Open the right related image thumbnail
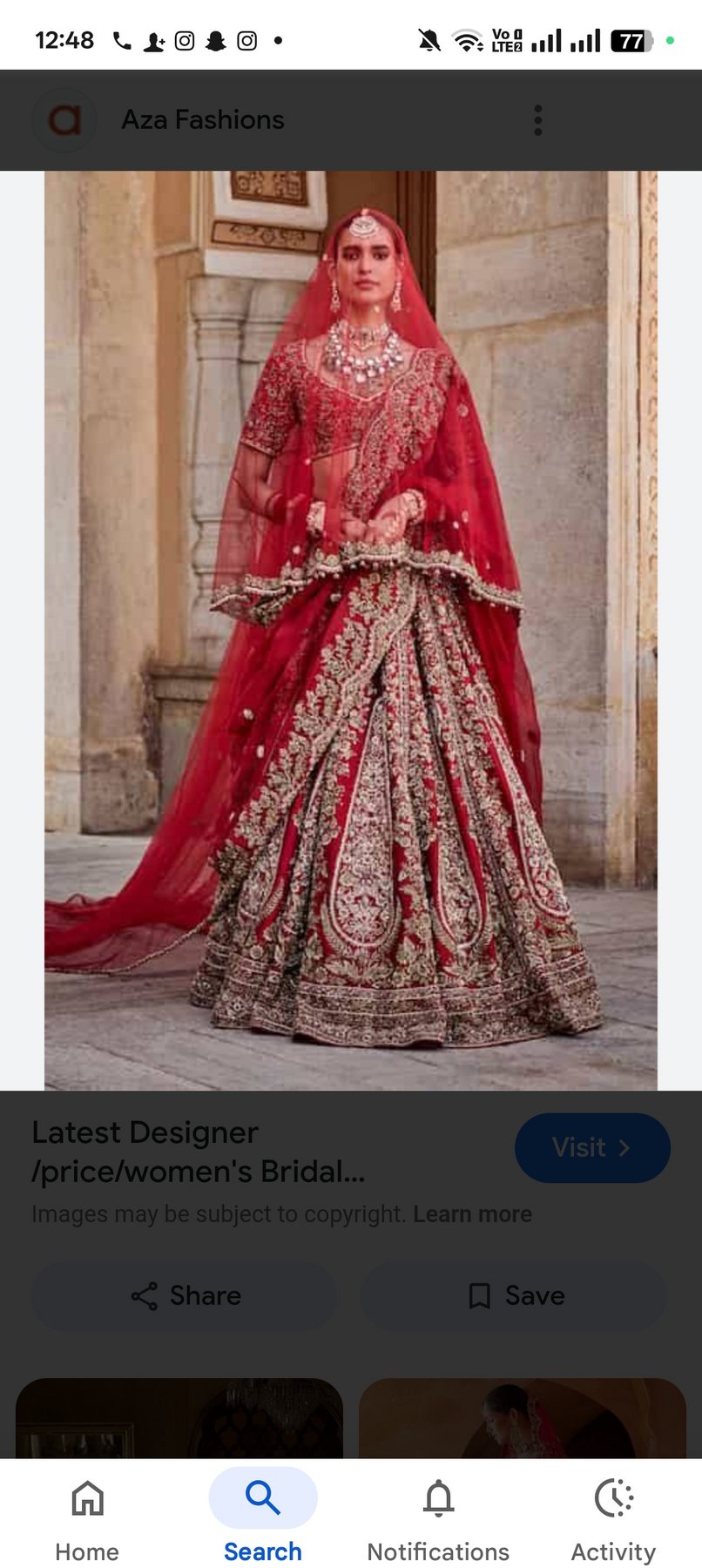The image size is (702, 1568). pyautogui.click(x=523, y=1418)
